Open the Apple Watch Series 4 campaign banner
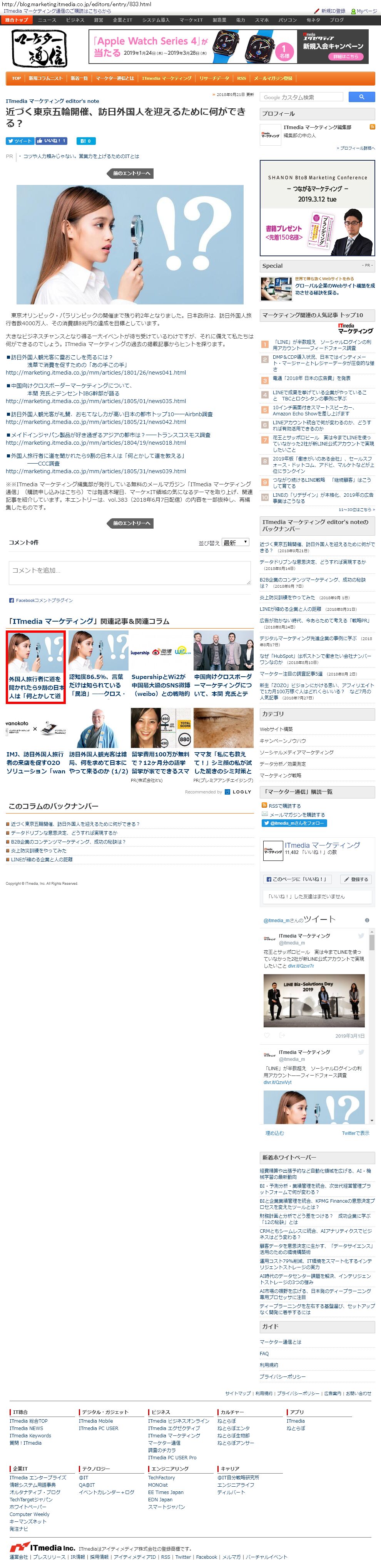 tap(193, 47)
